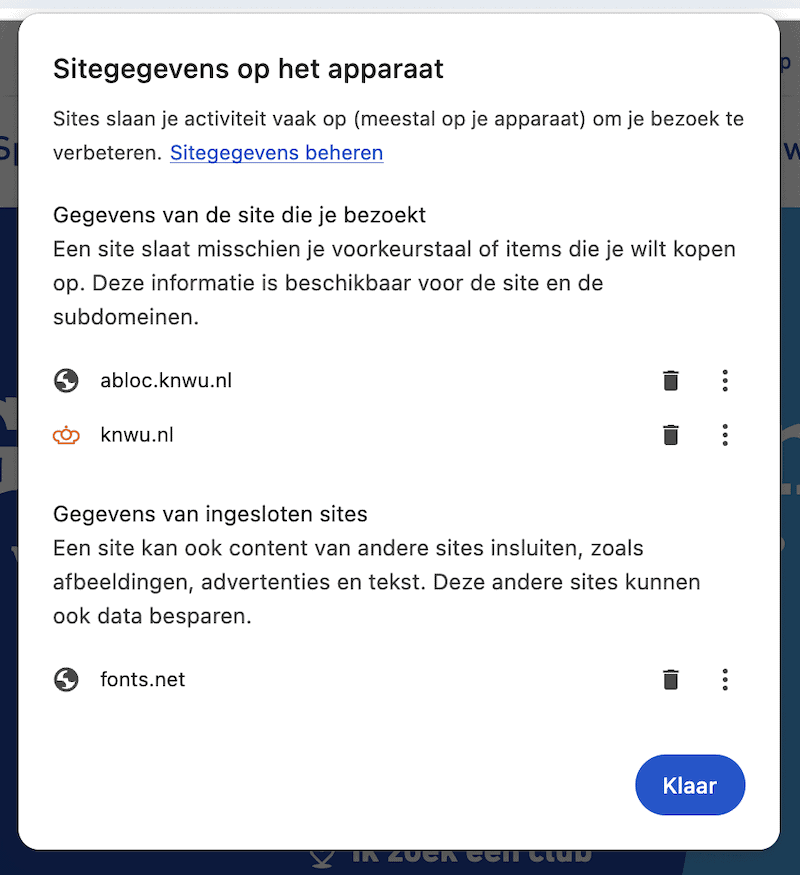Delete stored data for knwu.nl
Image resolution: width=800 pixels, height=875 pixels.
671,435
